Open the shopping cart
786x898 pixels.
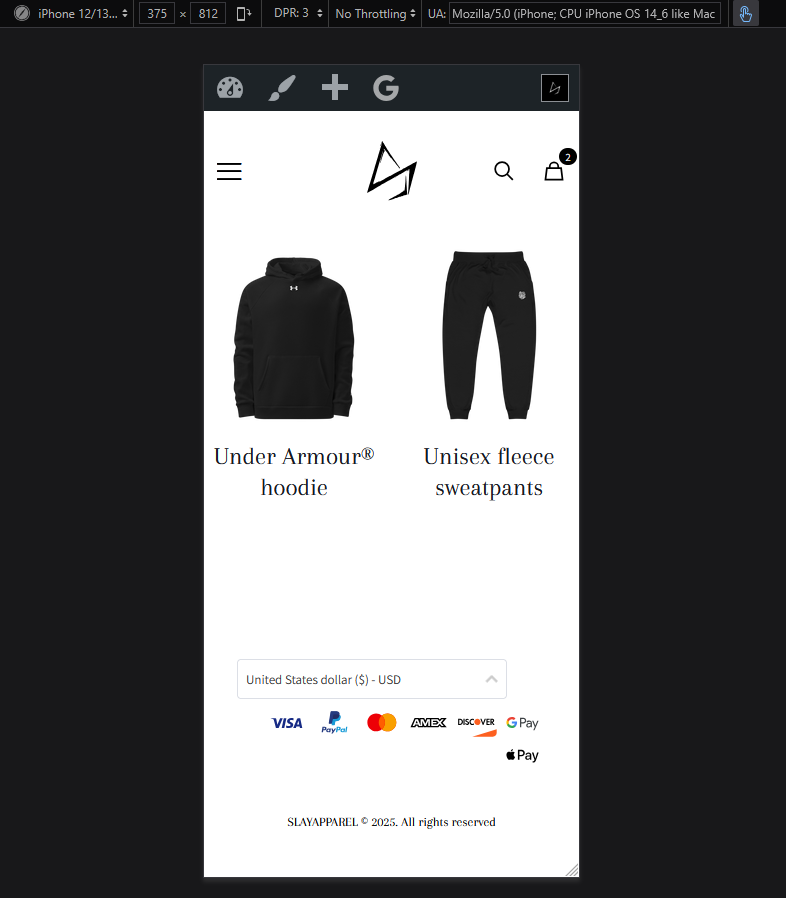click(x=554, y=171)
